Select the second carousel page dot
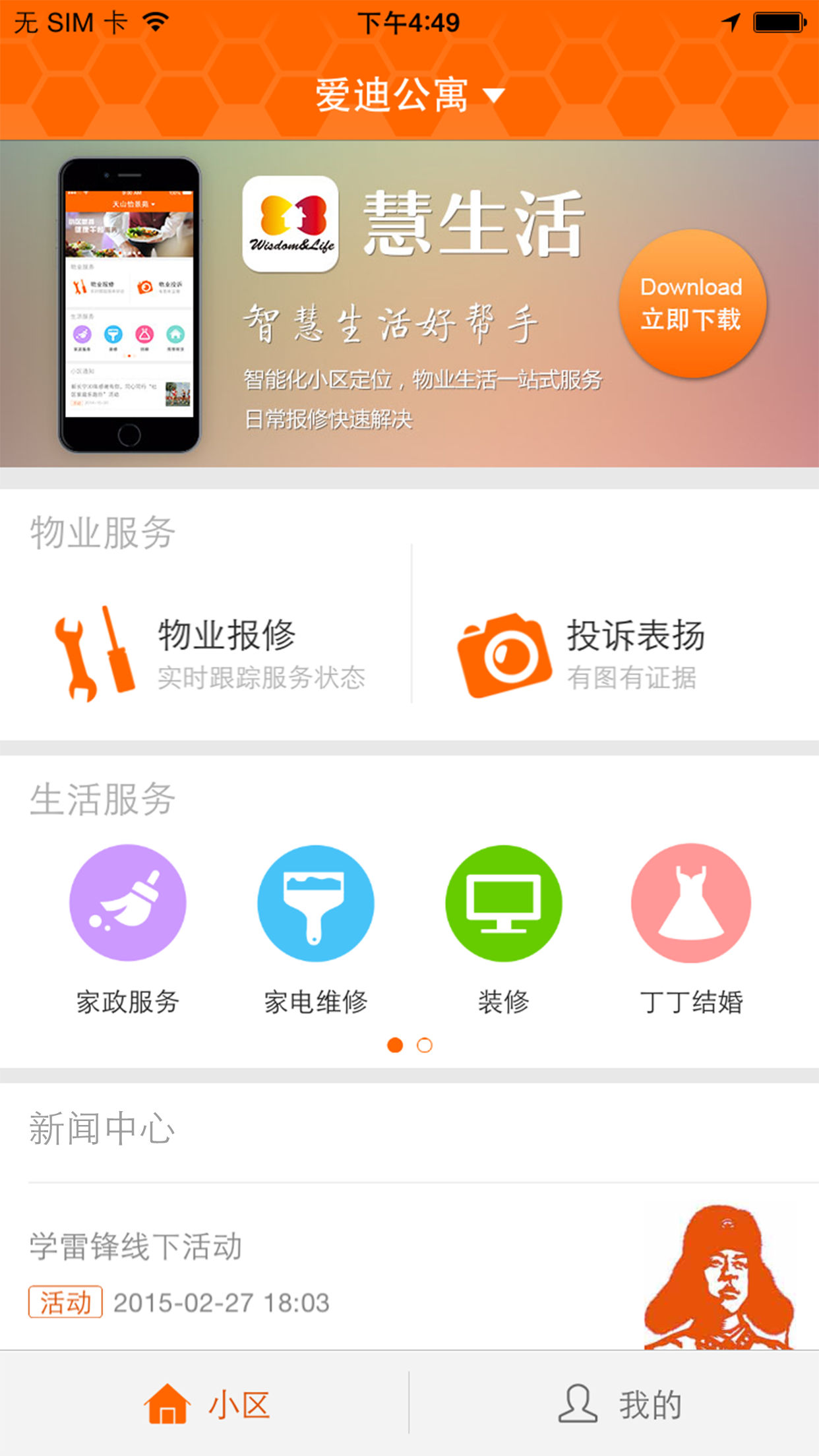The image size is (819, 1456). tap(424, 1046)
